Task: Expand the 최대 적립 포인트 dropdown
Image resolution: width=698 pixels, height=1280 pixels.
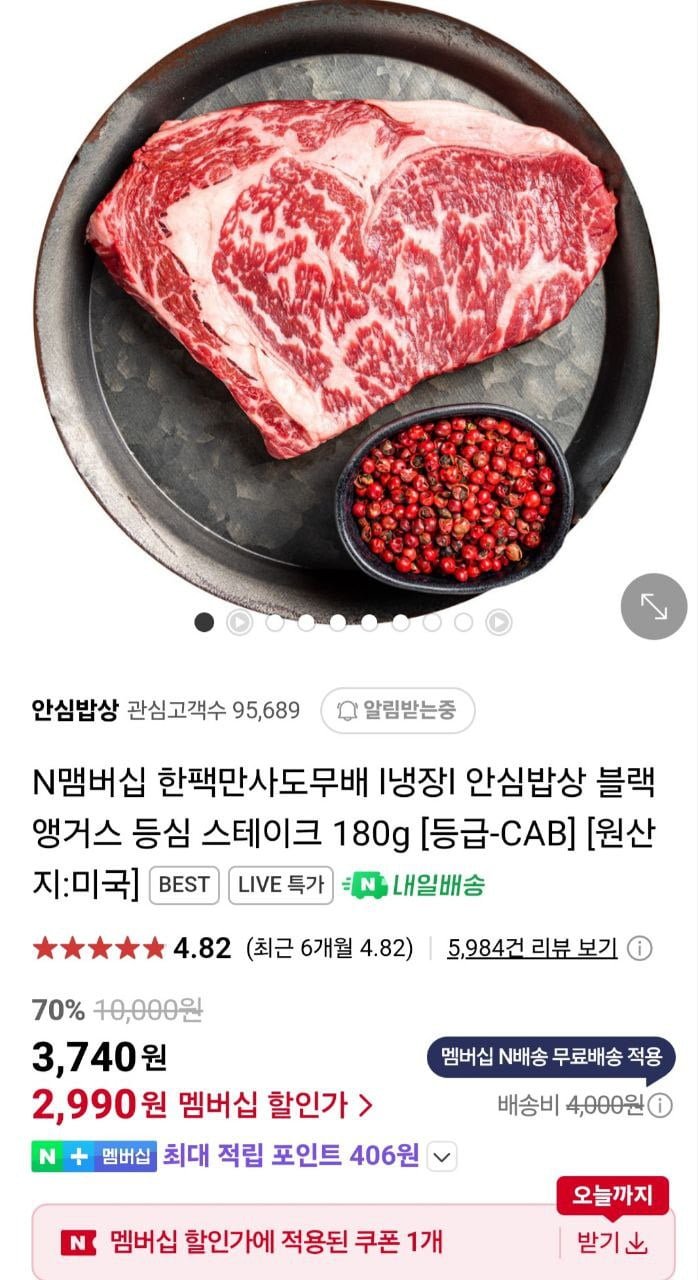Action: 442,1157
